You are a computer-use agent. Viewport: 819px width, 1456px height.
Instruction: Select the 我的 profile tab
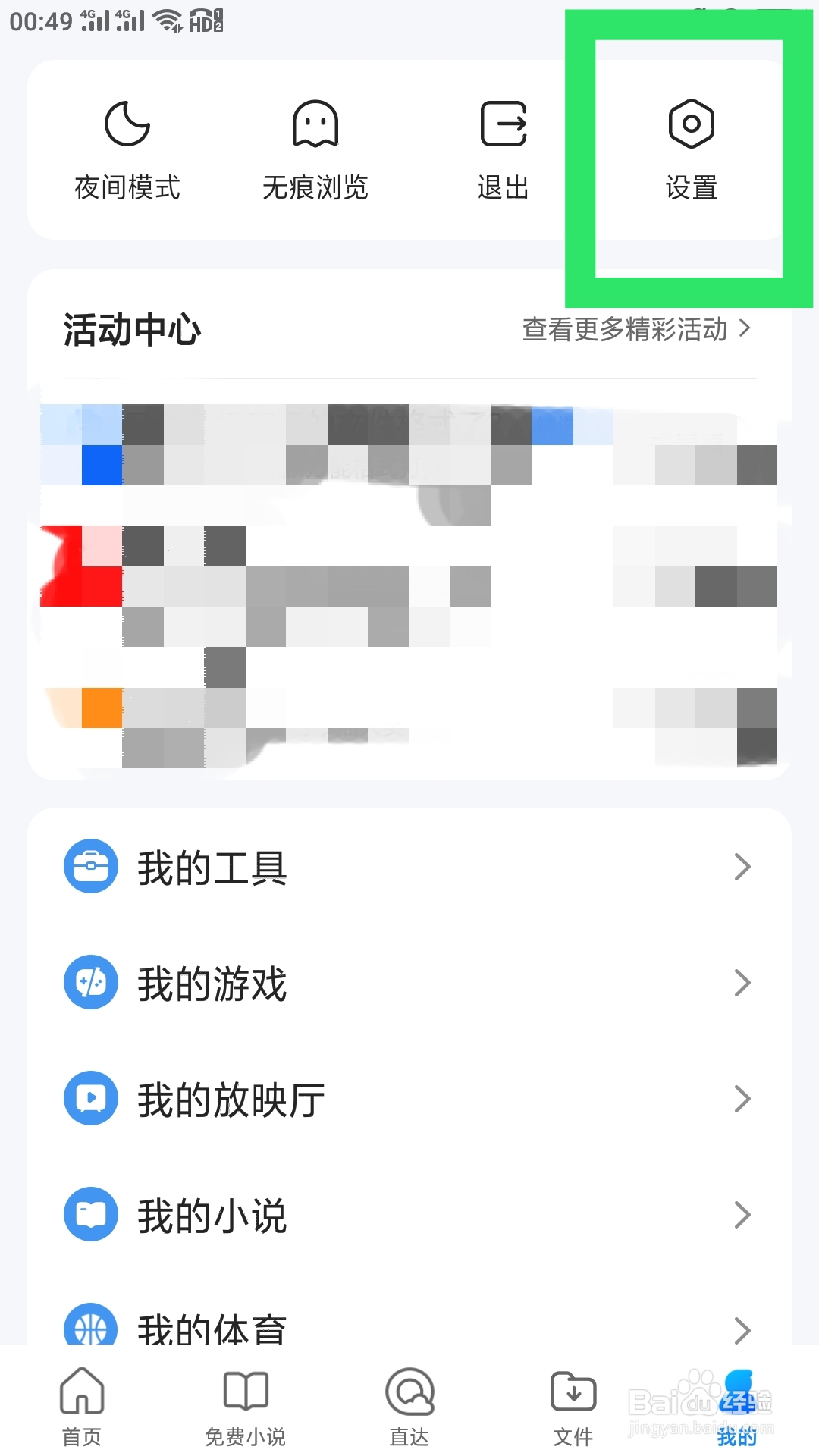tap(737, 1403)
